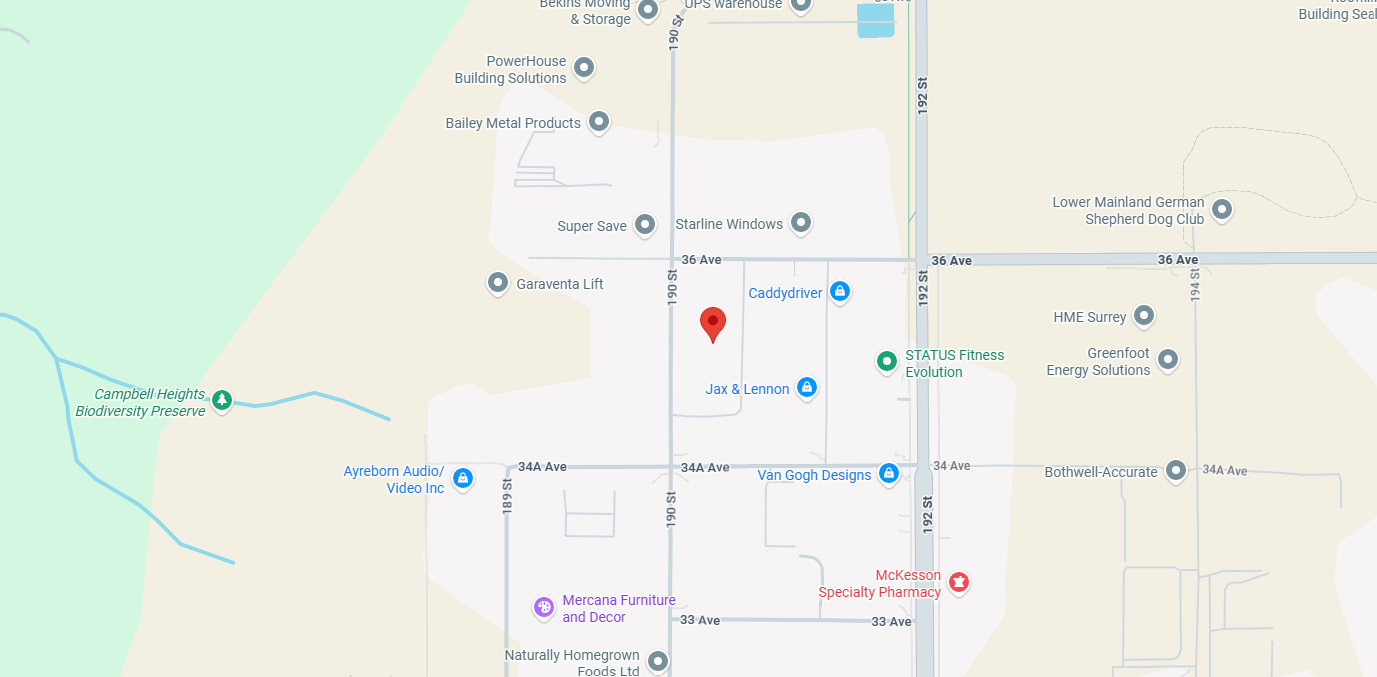Open the Starline Windows marker

[800, 222]
